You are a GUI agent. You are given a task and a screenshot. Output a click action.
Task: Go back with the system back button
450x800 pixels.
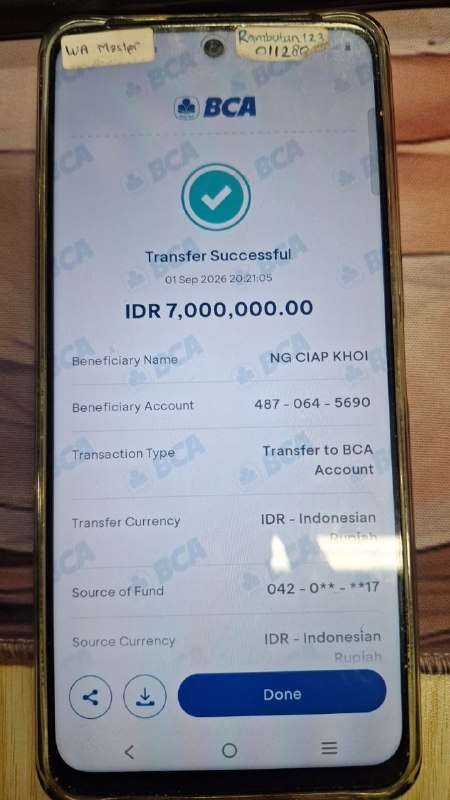pos(130,752)
